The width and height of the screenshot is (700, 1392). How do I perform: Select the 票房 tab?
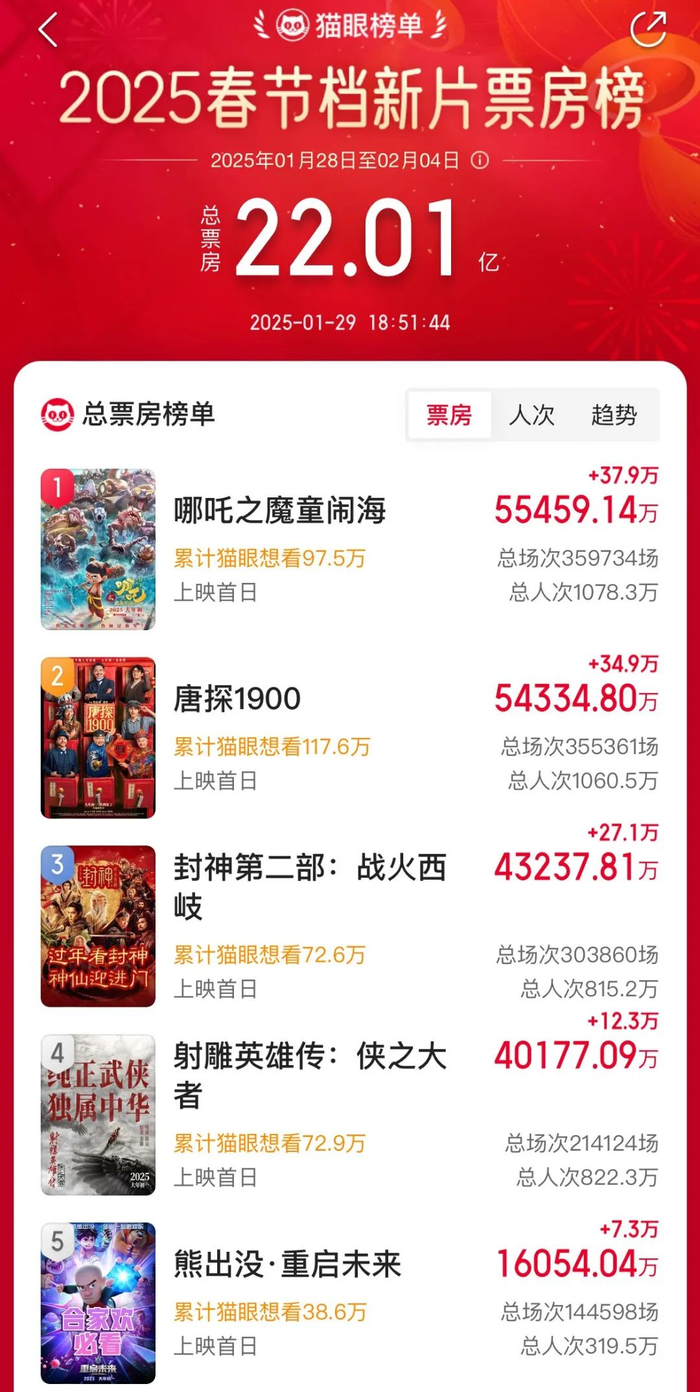coord(449,415)
